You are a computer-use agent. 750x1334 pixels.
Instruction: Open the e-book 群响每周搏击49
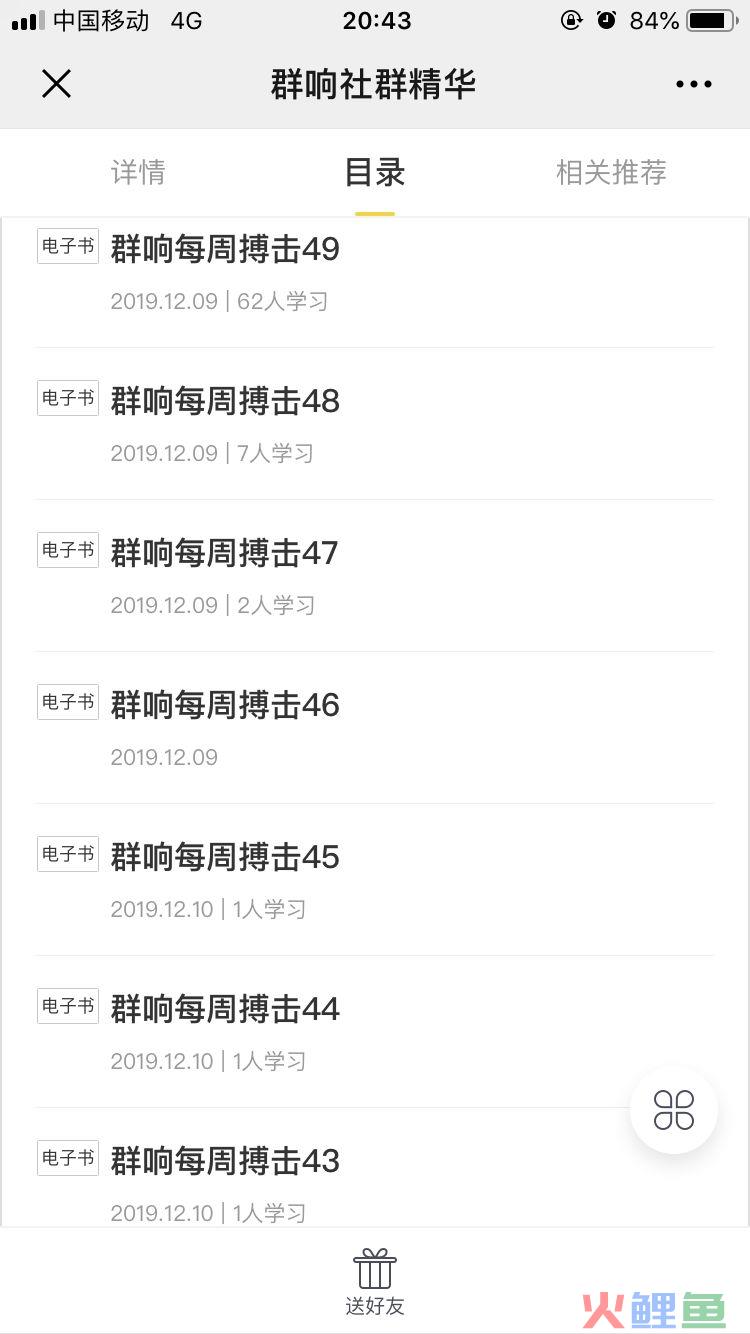click(x=374, y=273)
